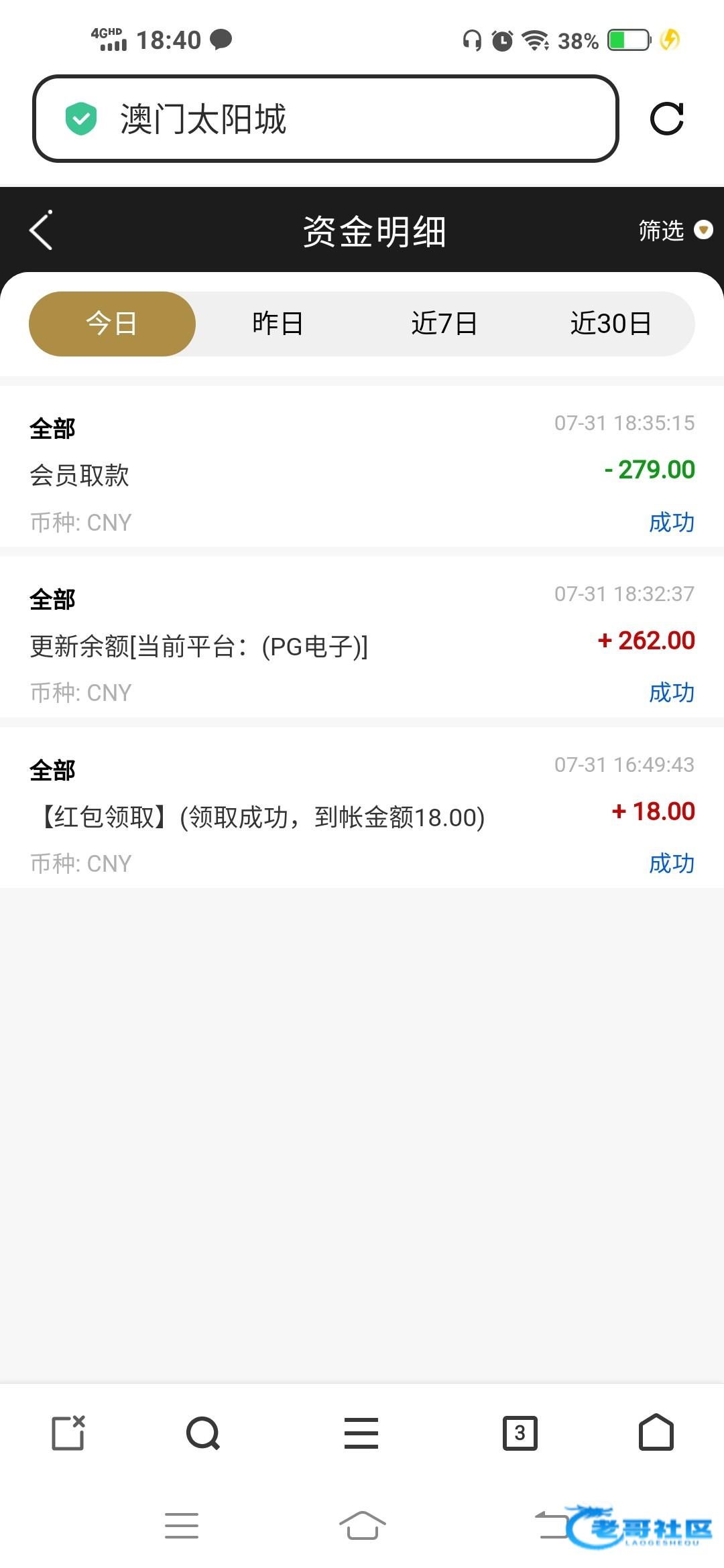Open the 更新余额 PG电子 +262.00 record
The width and height of the screenshot is (724, 1568).
tap(362, 643)
